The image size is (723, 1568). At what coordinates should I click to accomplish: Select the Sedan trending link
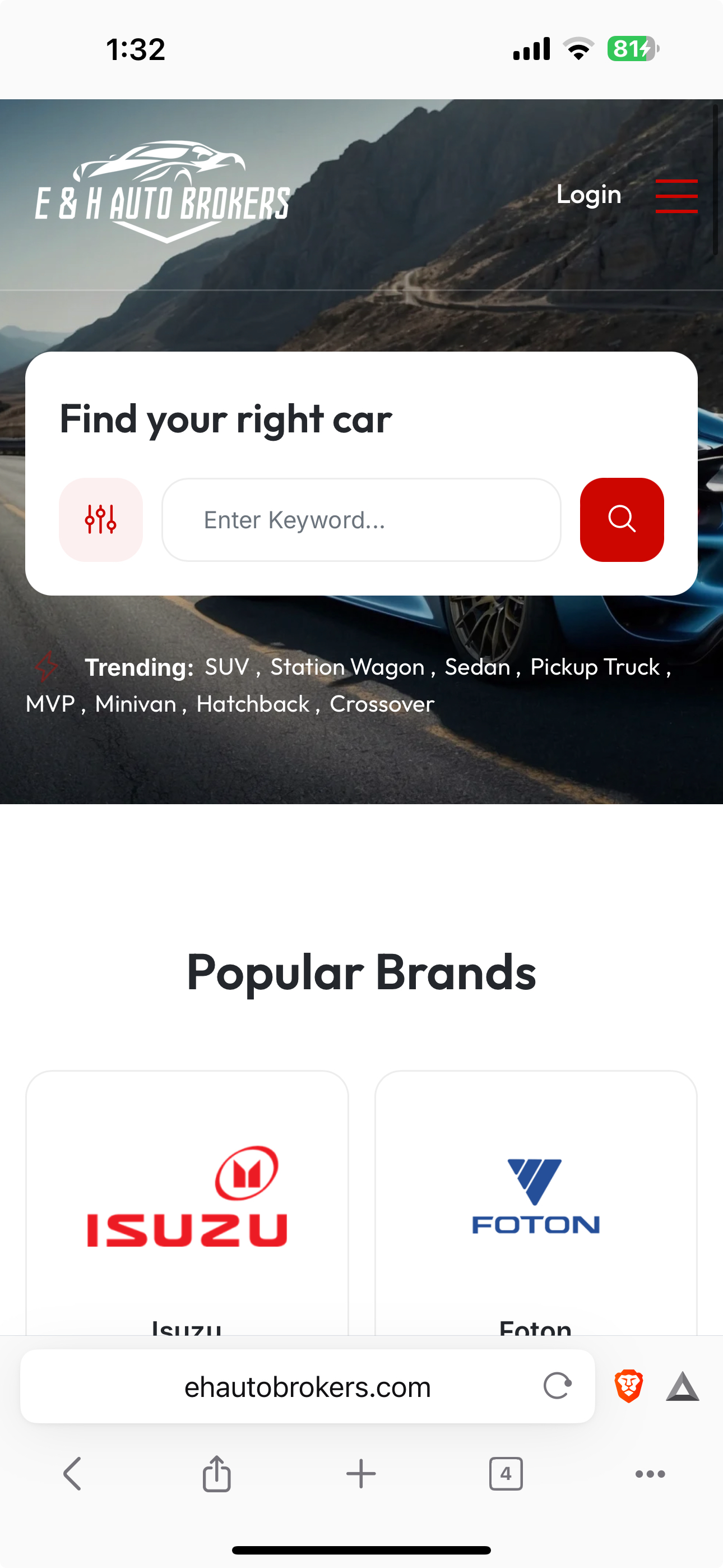pos(477,667)
